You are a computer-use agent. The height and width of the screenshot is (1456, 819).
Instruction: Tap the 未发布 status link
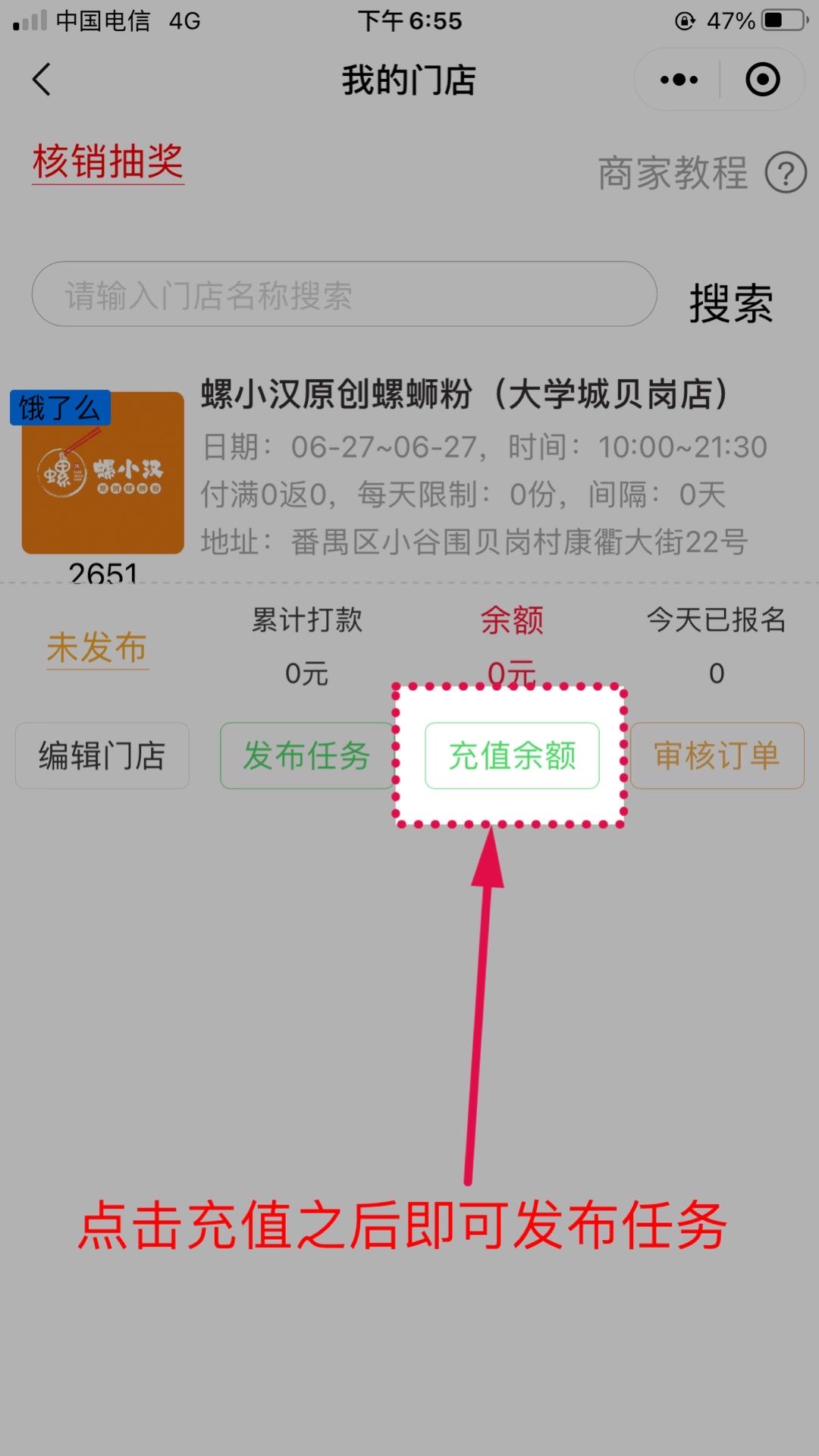(x=97, y=648)
